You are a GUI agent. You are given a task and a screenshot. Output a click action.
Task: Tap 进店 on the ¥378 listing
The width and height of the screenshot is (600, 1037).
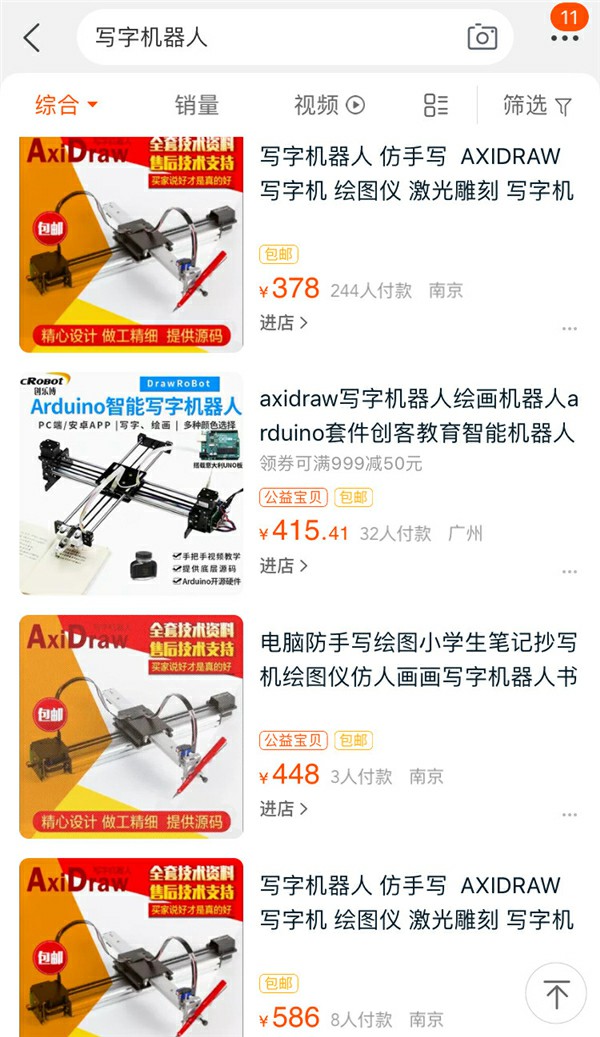point(284,323)
